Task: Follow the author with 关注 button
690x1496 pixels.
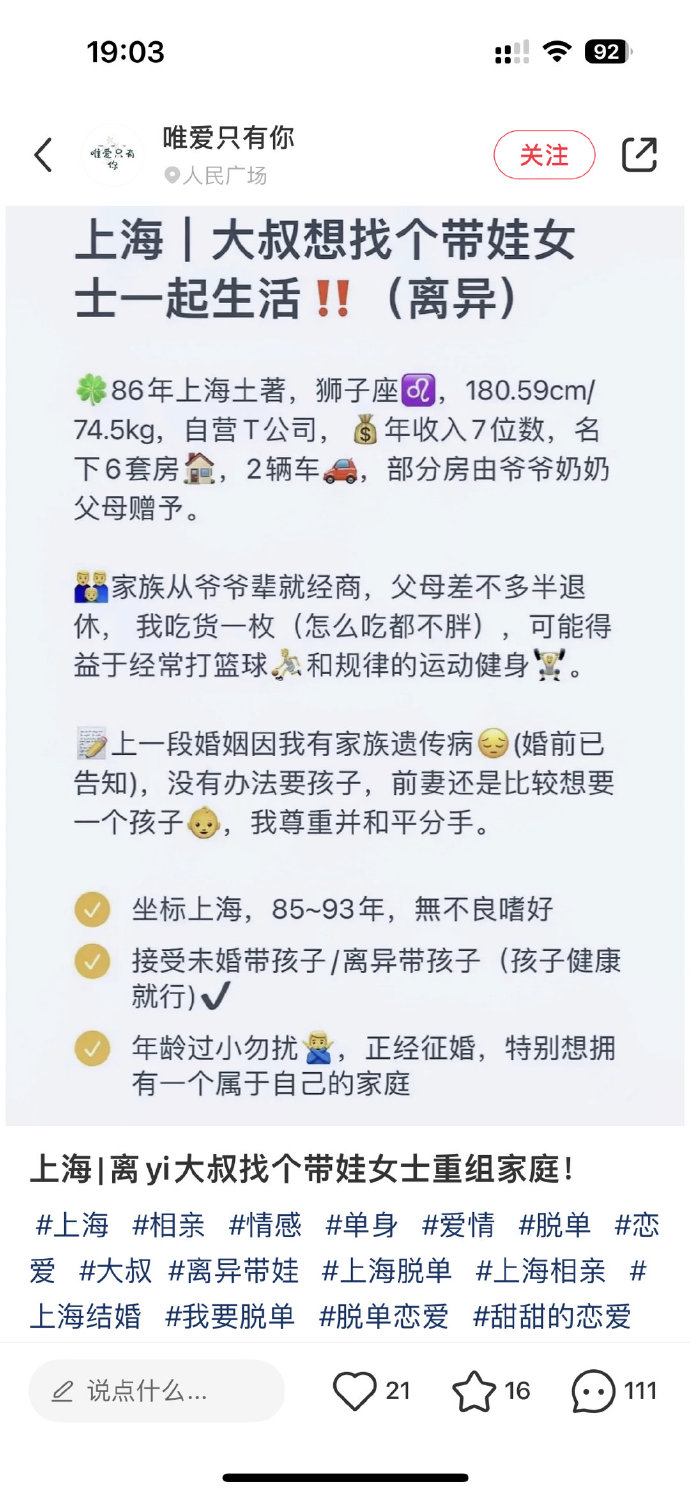Action: [544, 155]
